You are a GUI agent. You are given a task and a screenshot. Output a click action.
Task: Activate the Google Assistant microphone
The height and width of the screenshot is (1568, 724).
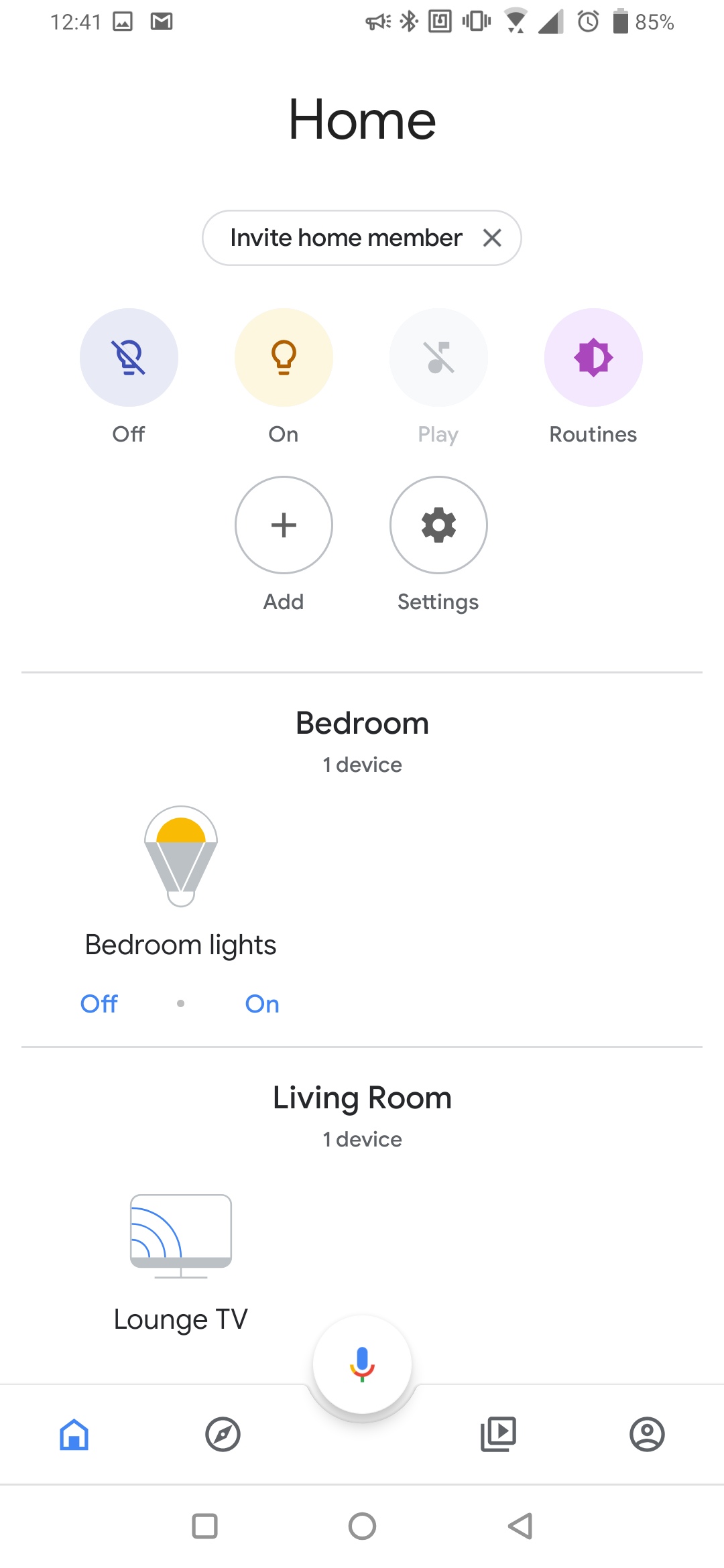tap(362, 1364)
